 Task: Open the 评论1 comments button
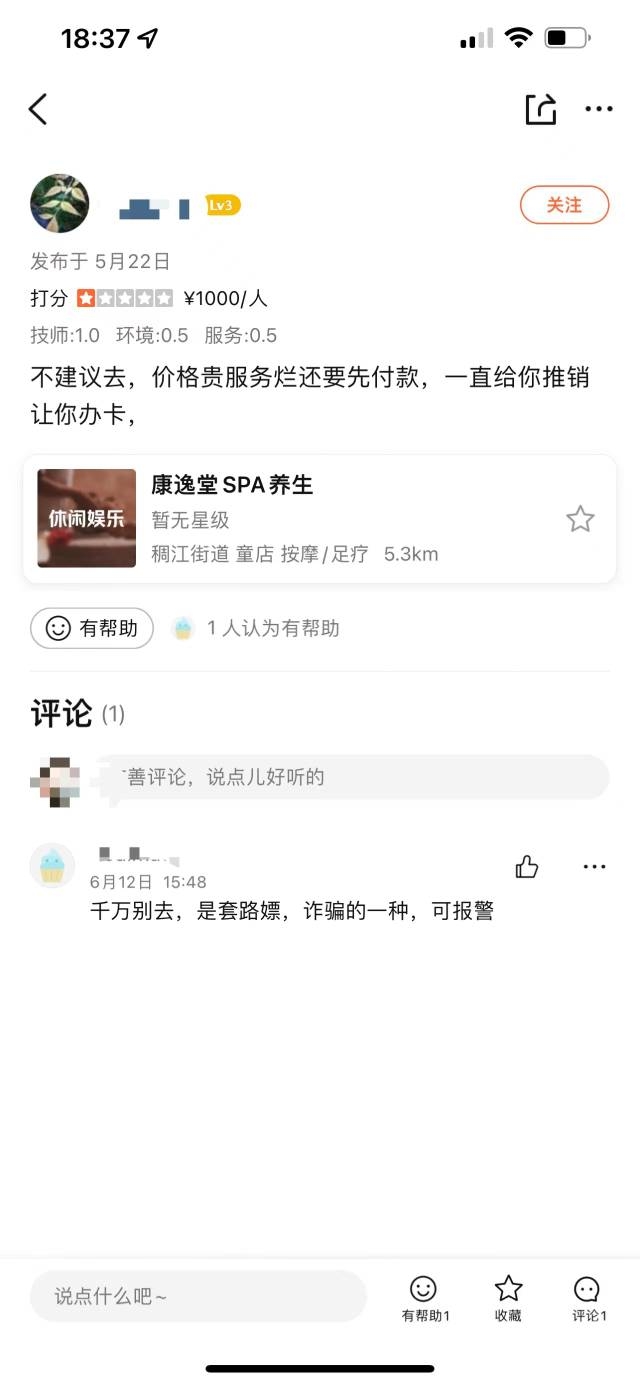click(588, 1297)
